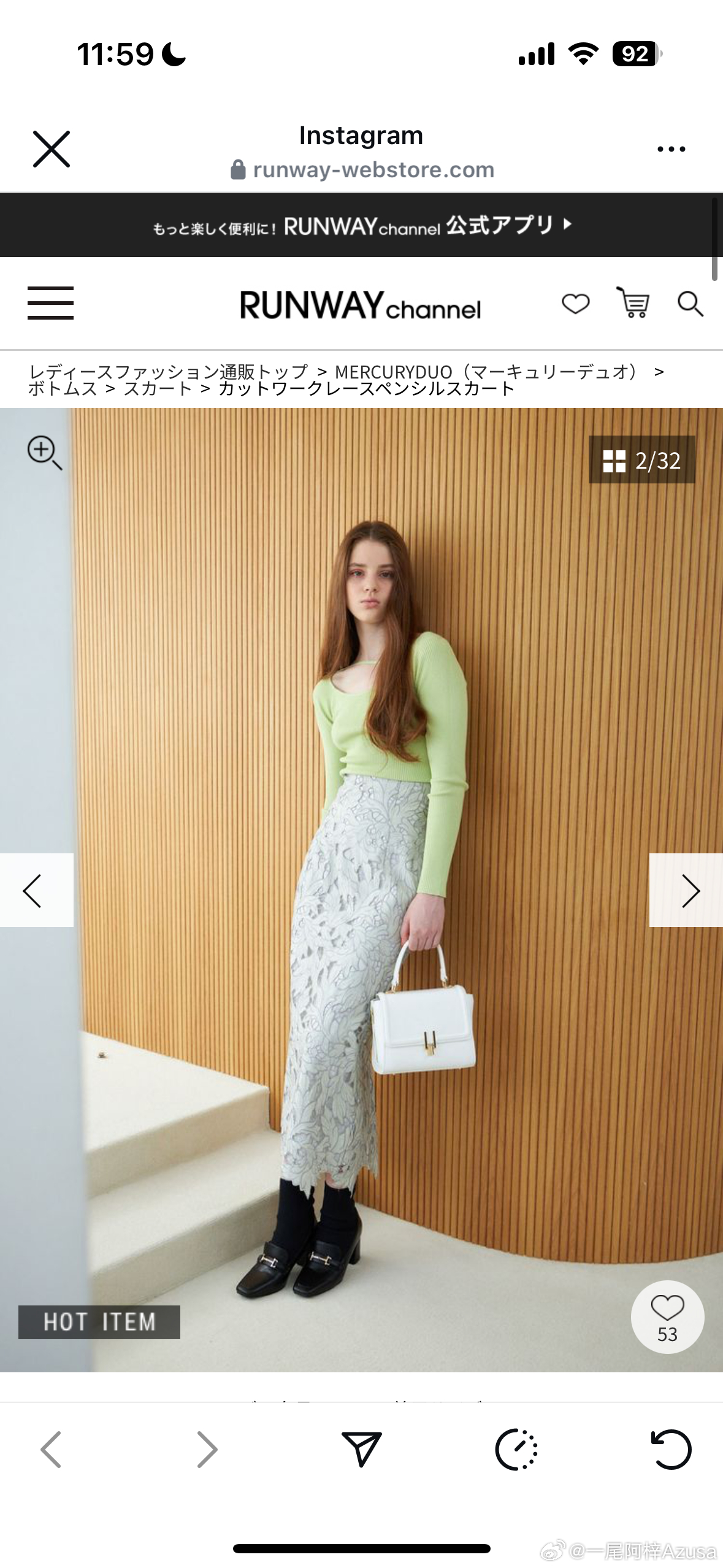
Task: Close the Instagram in-app browser
Action: point(52,149)
